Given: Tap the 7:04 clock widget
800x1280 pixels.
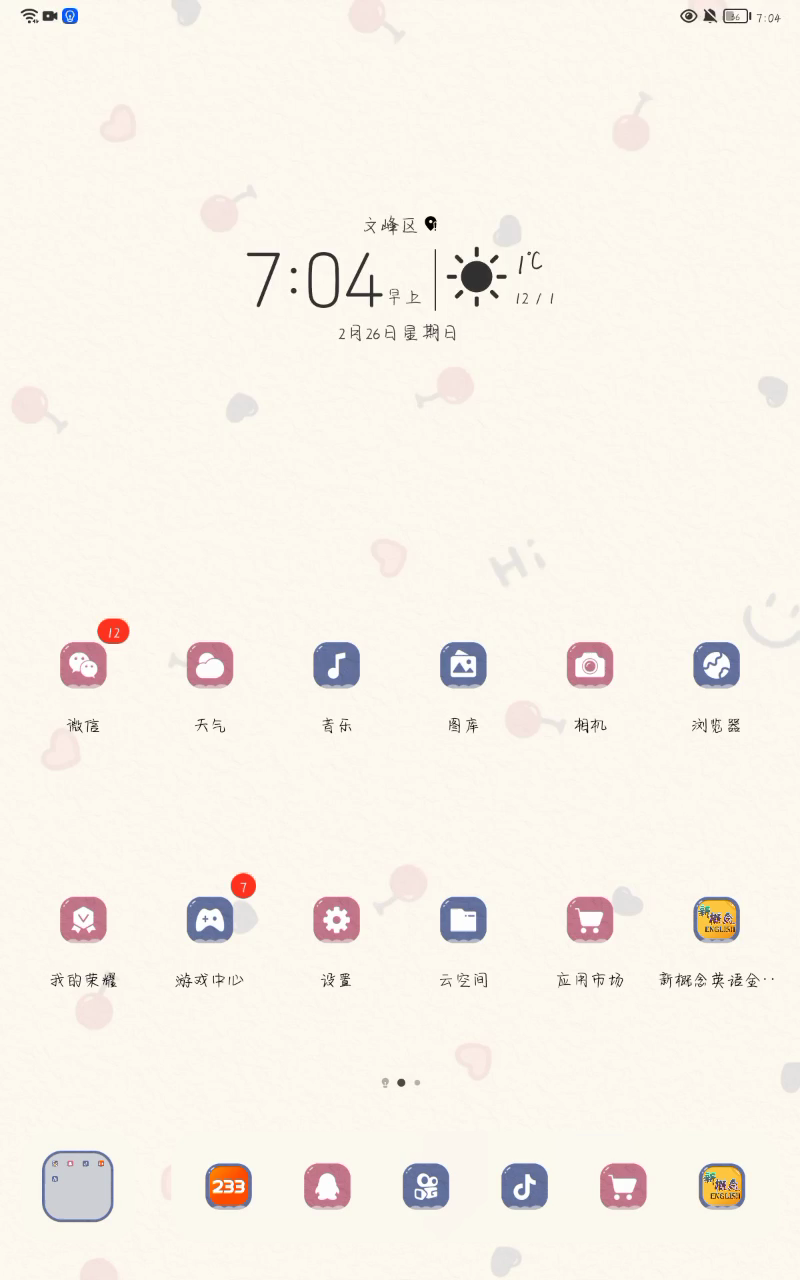Looking at the screenshot, I should click(313, 279).
